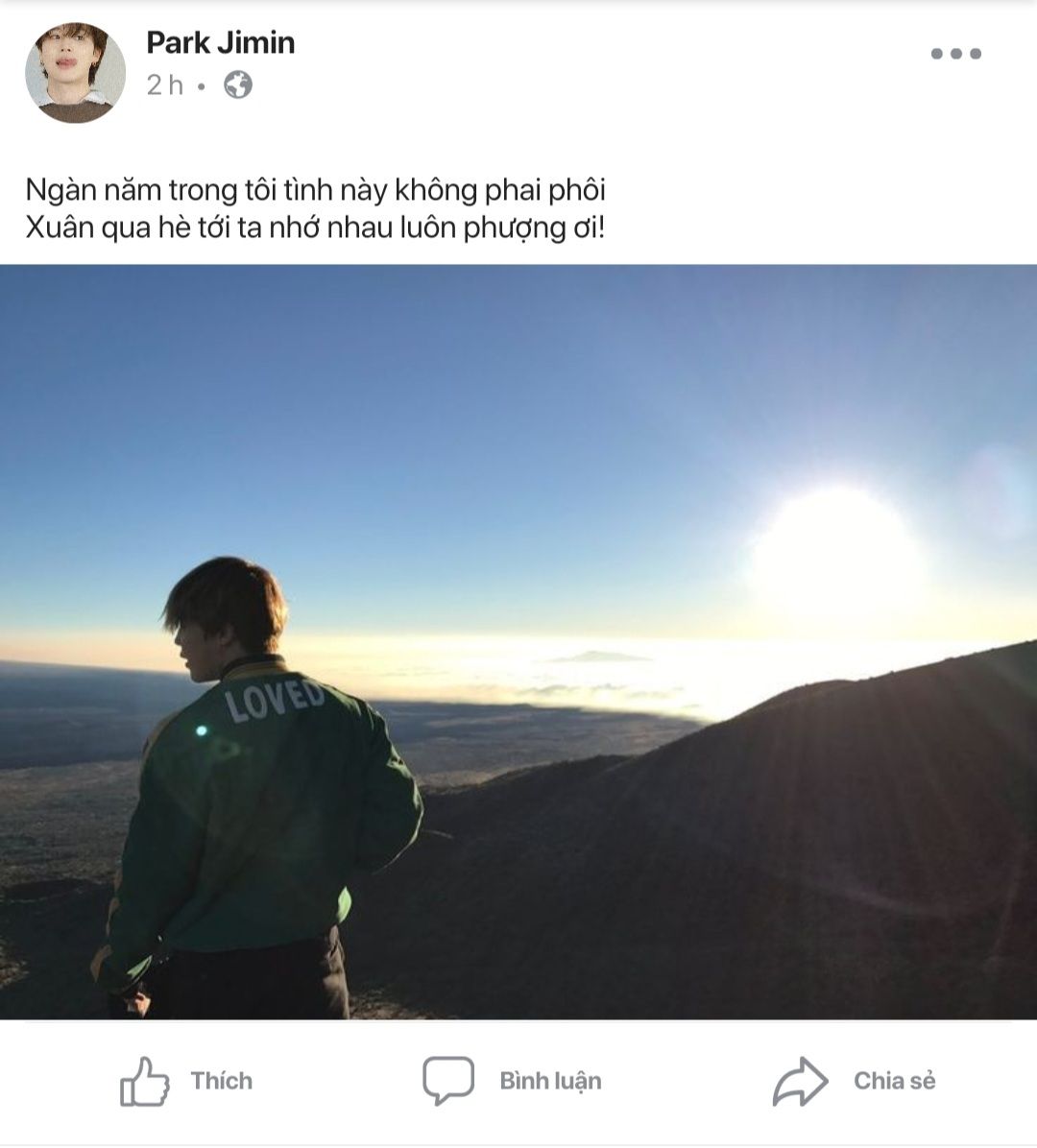
Task: Open Park Jimin's profile picture
Action: (75, 73)
